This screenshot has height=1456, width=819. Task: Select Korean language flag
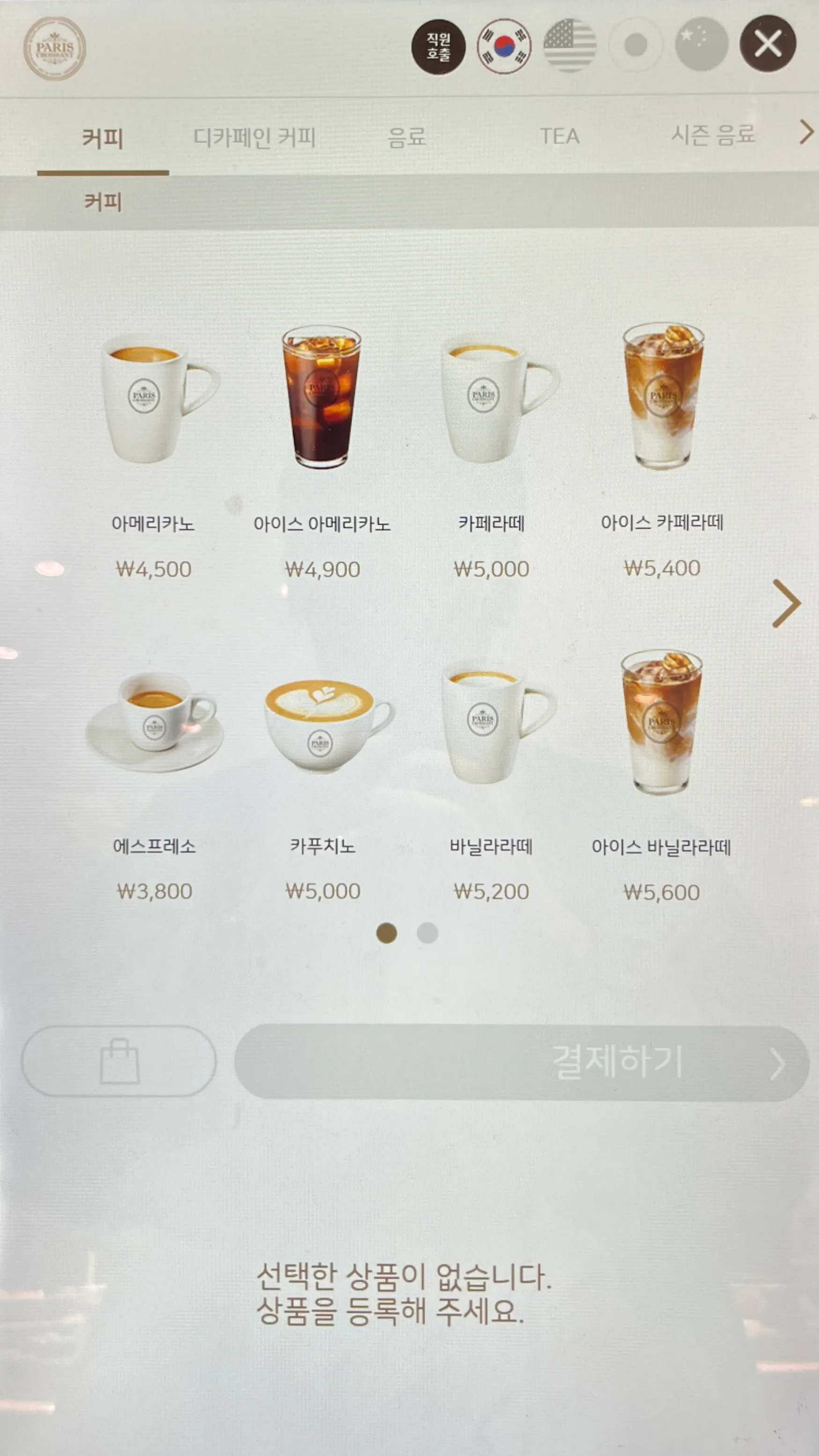(503, 46)
